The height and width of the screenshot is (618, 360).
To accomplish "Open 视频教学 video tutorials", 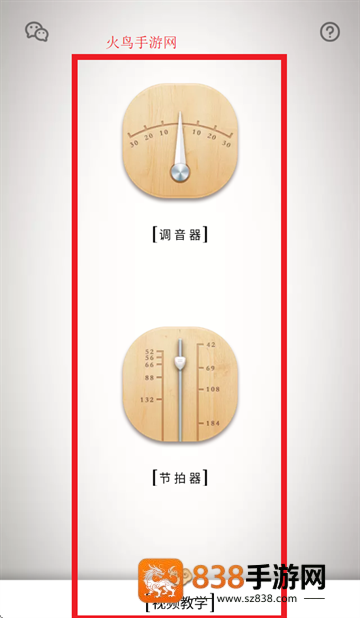I will 180,602.
